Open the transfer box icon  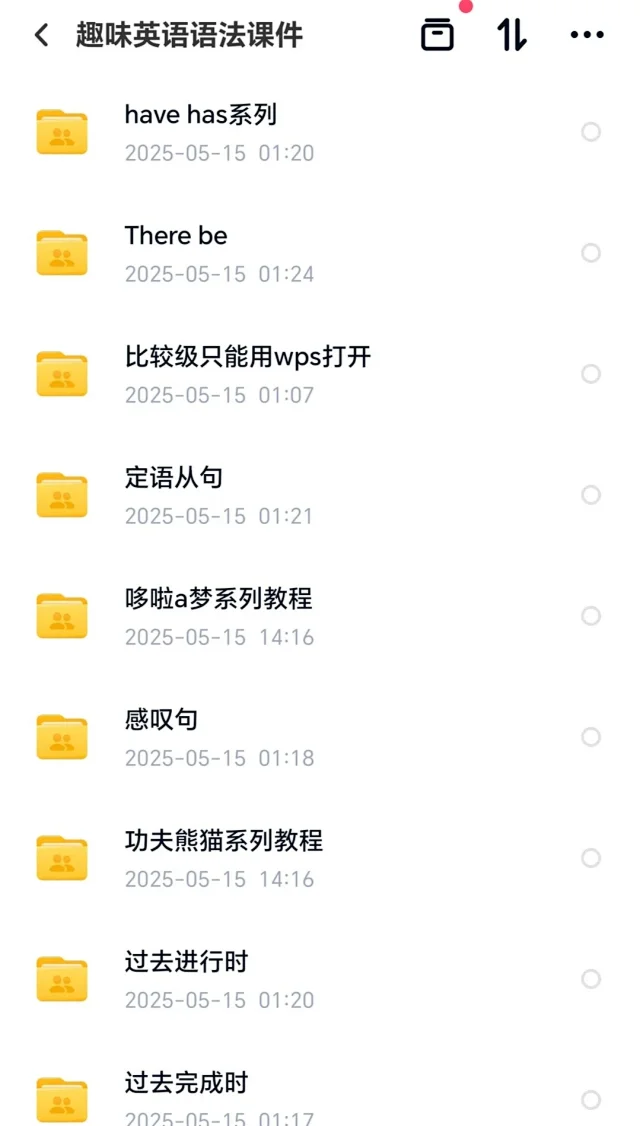click(437, 34)
